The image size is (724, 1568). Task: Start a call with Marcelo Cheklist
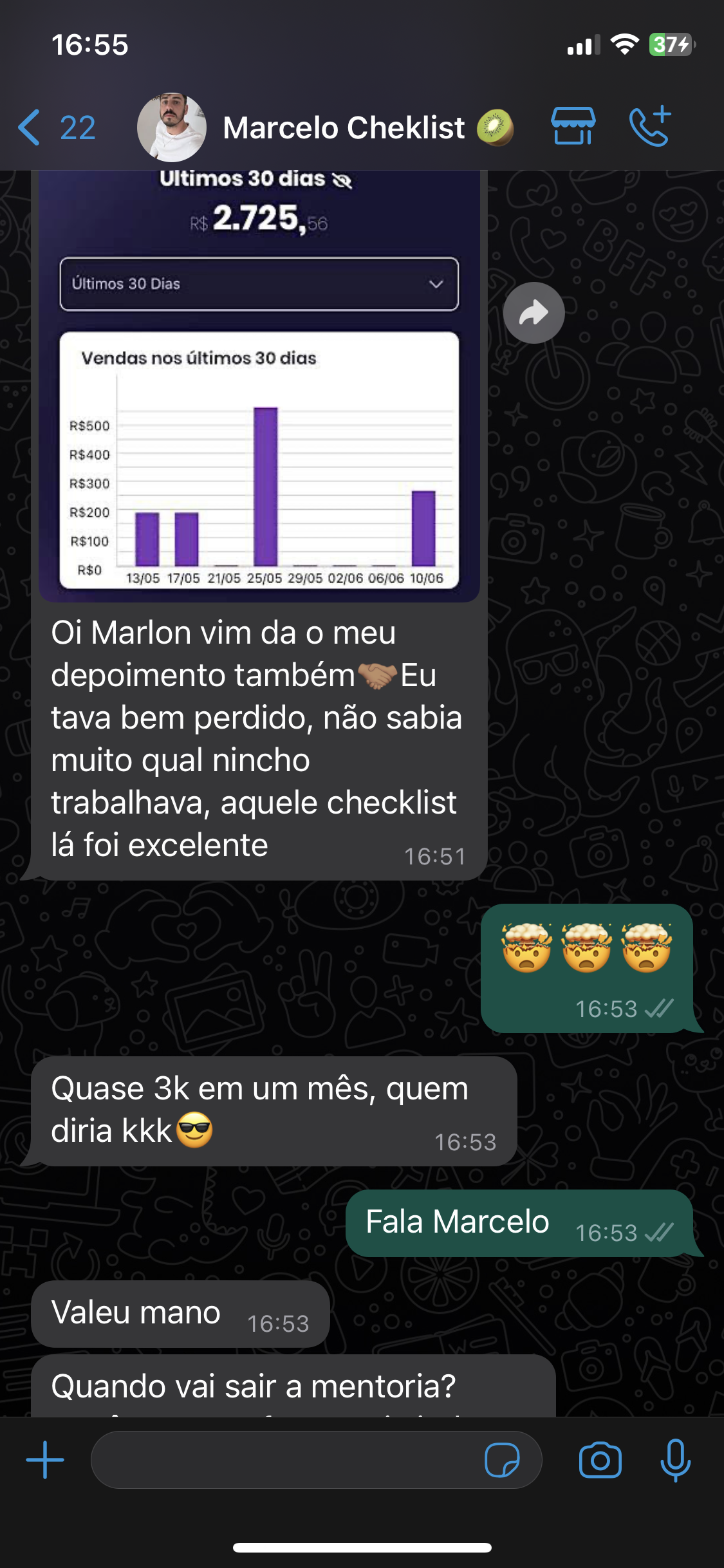(x=650, y=126)
